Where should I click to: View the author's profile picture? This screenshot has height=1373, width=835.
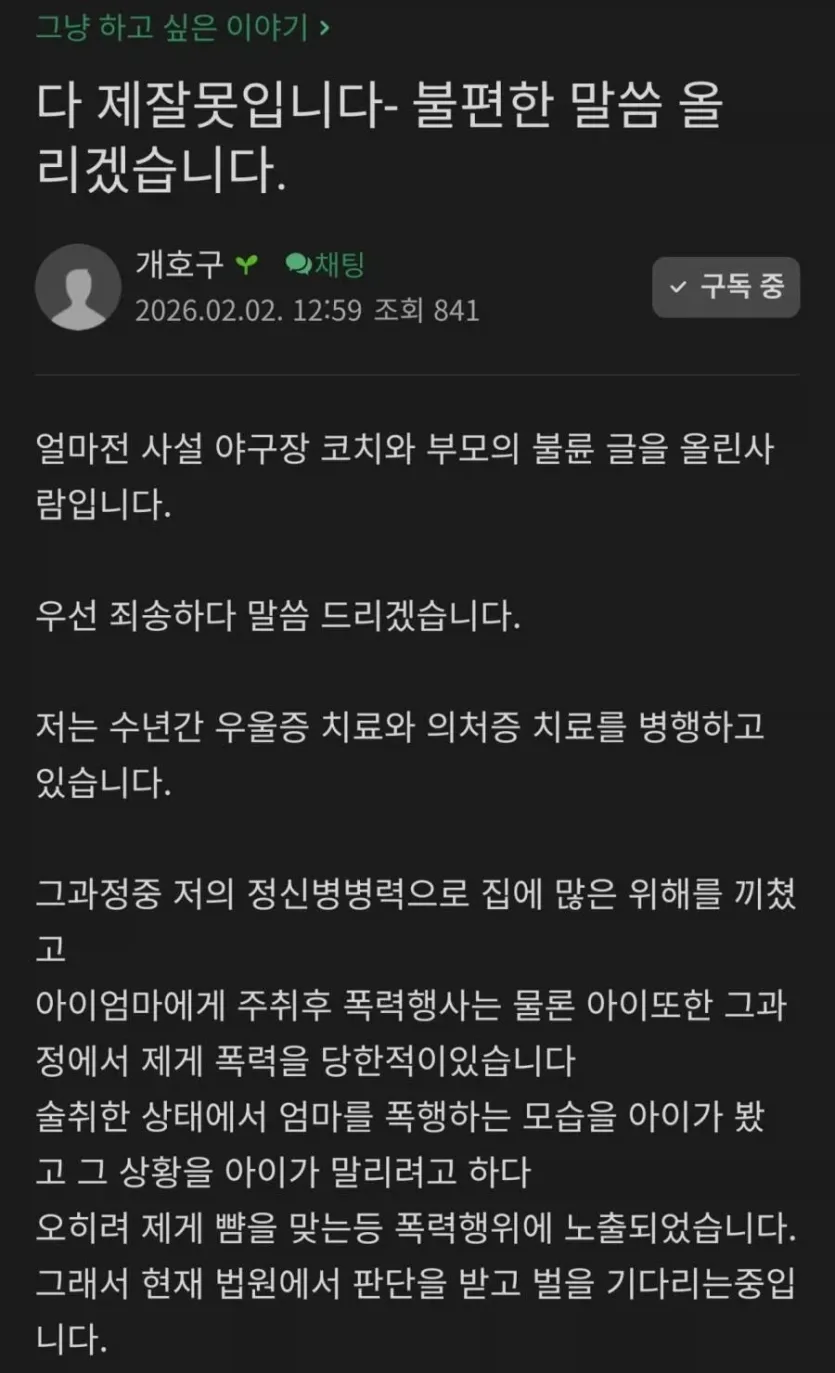(78, 287)
